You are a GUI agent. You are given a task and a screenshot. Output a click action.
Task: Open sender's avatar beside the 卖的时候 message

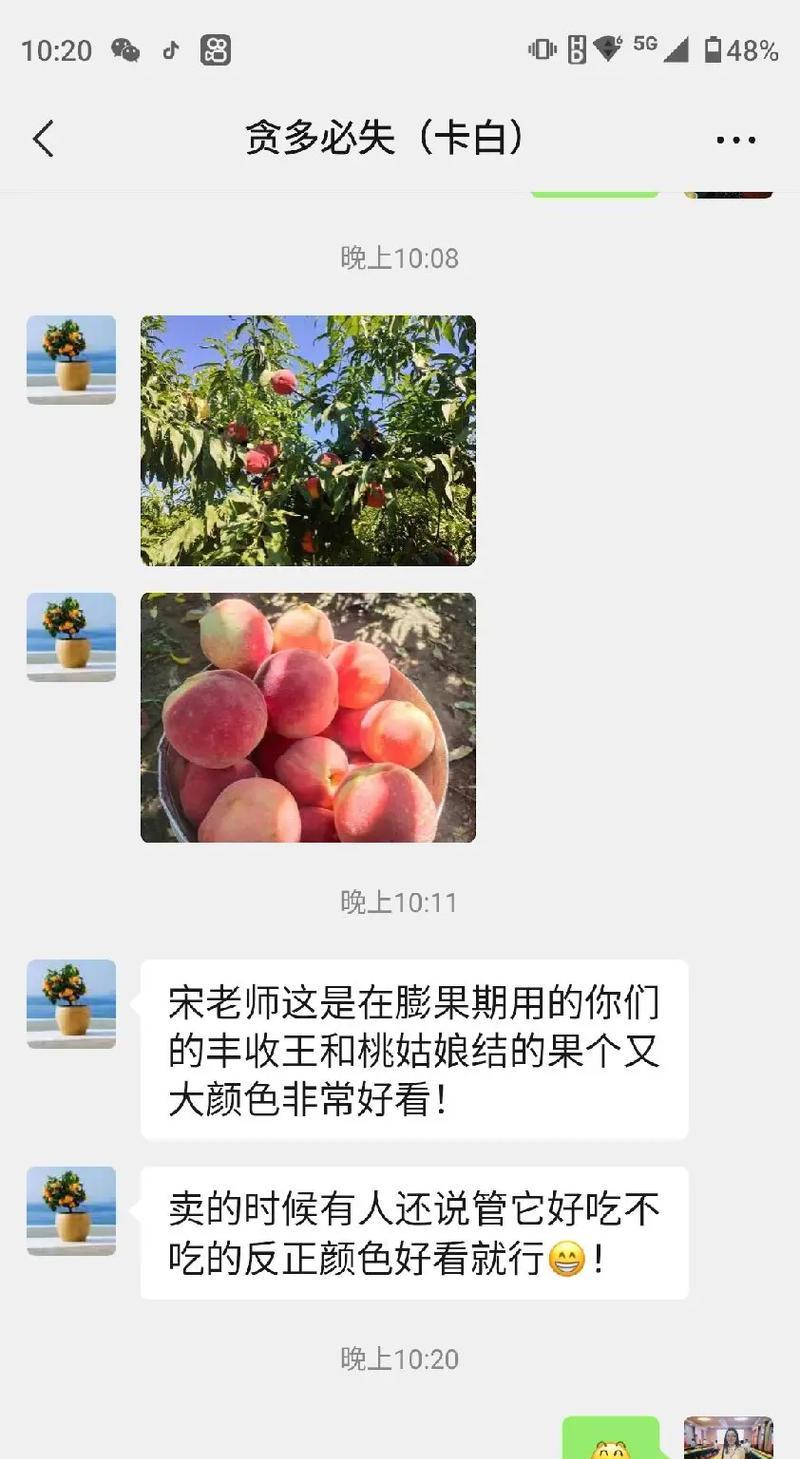tap(71, 1210)
